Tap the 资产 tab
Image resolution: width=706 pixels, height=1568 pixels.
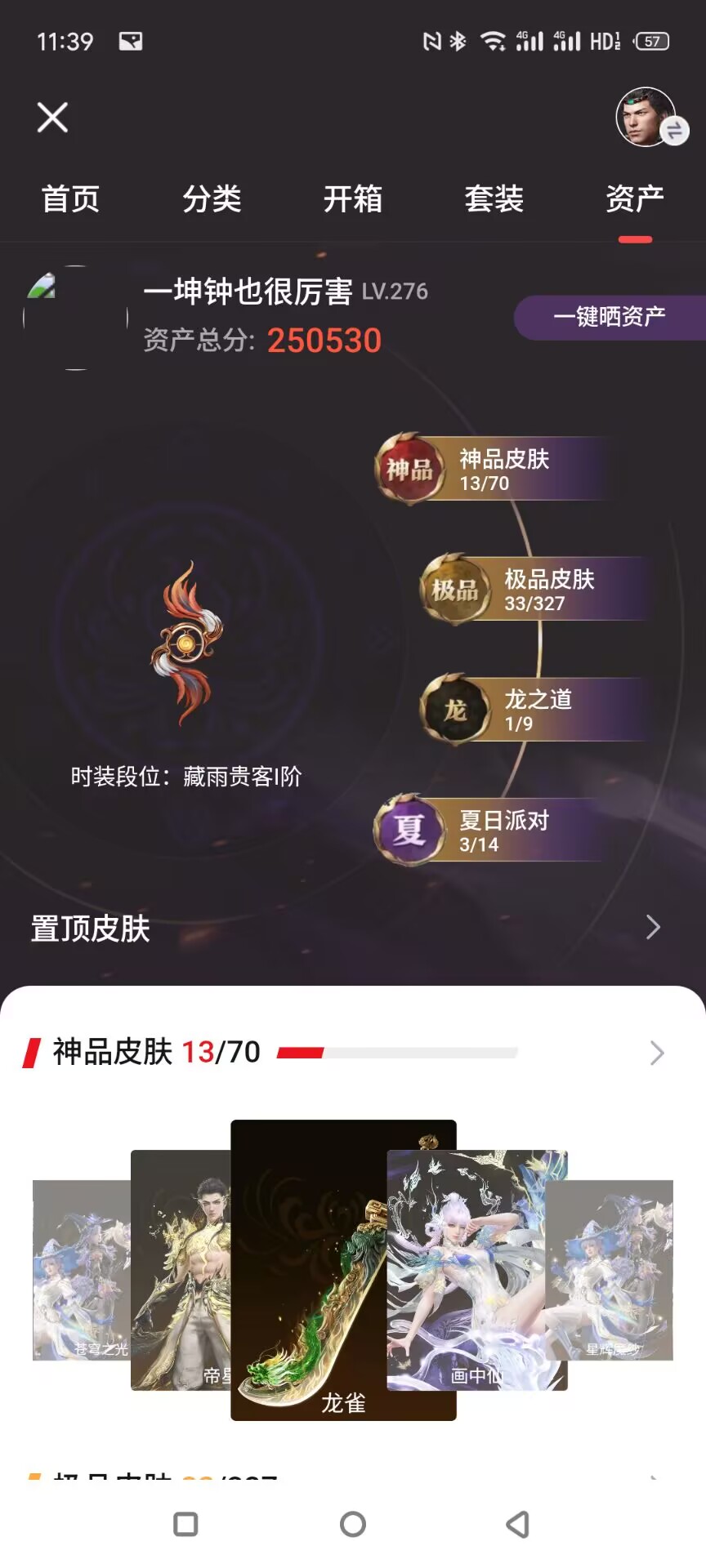click(x=634, y=199)
